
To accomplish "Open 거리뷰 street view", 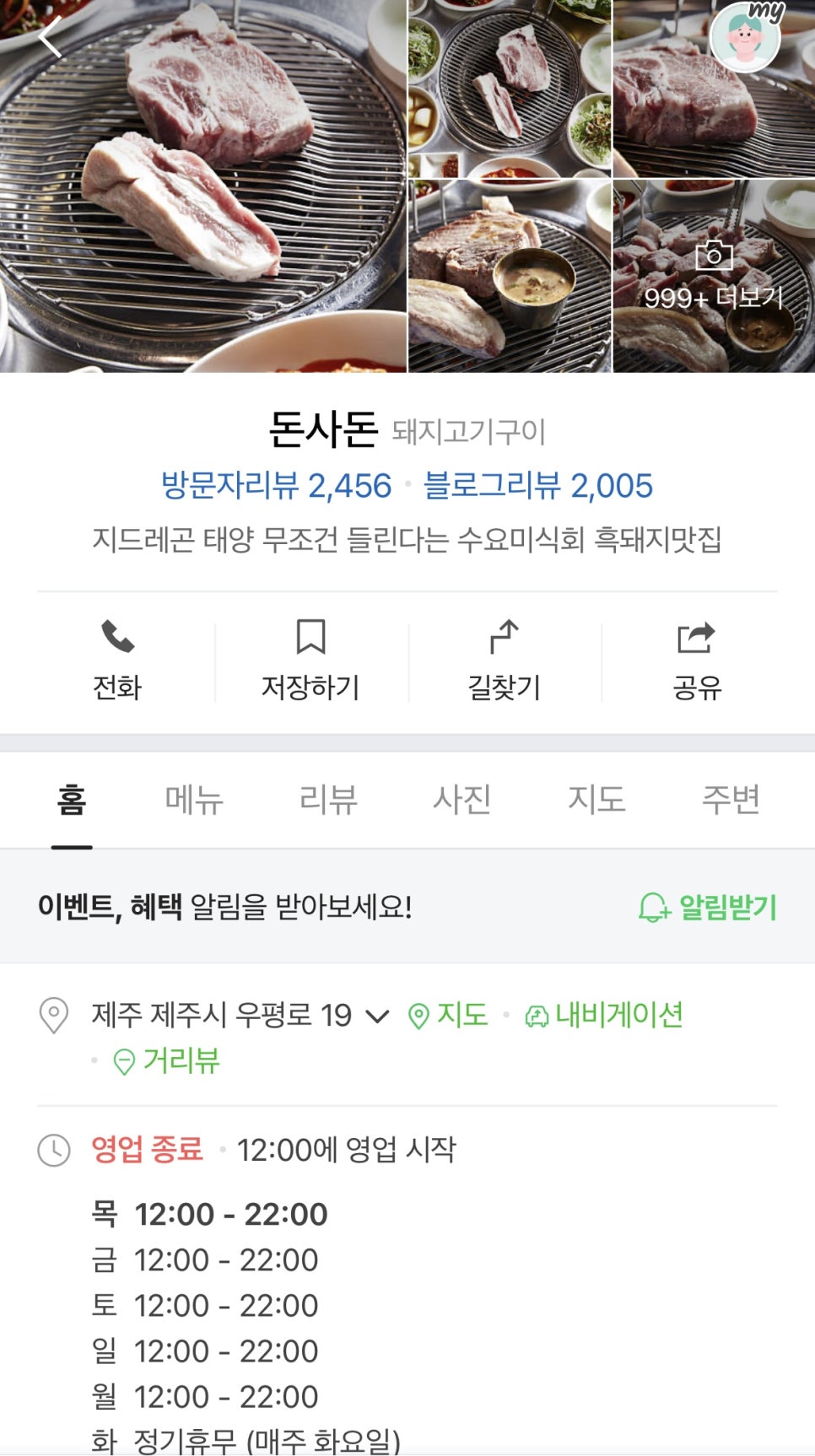I will pos(167,1060).
